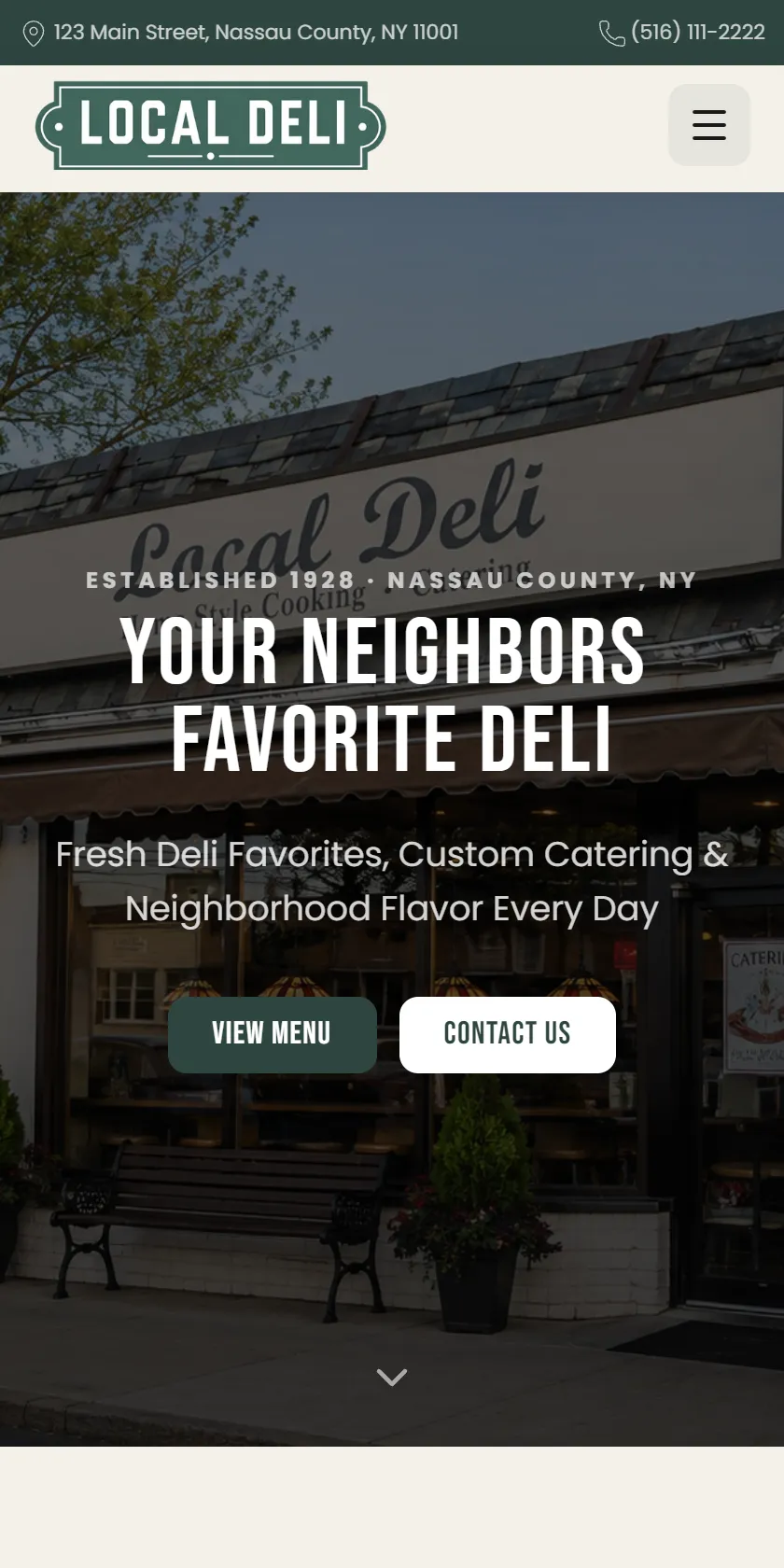Tap the Contact Us button

508,1034
